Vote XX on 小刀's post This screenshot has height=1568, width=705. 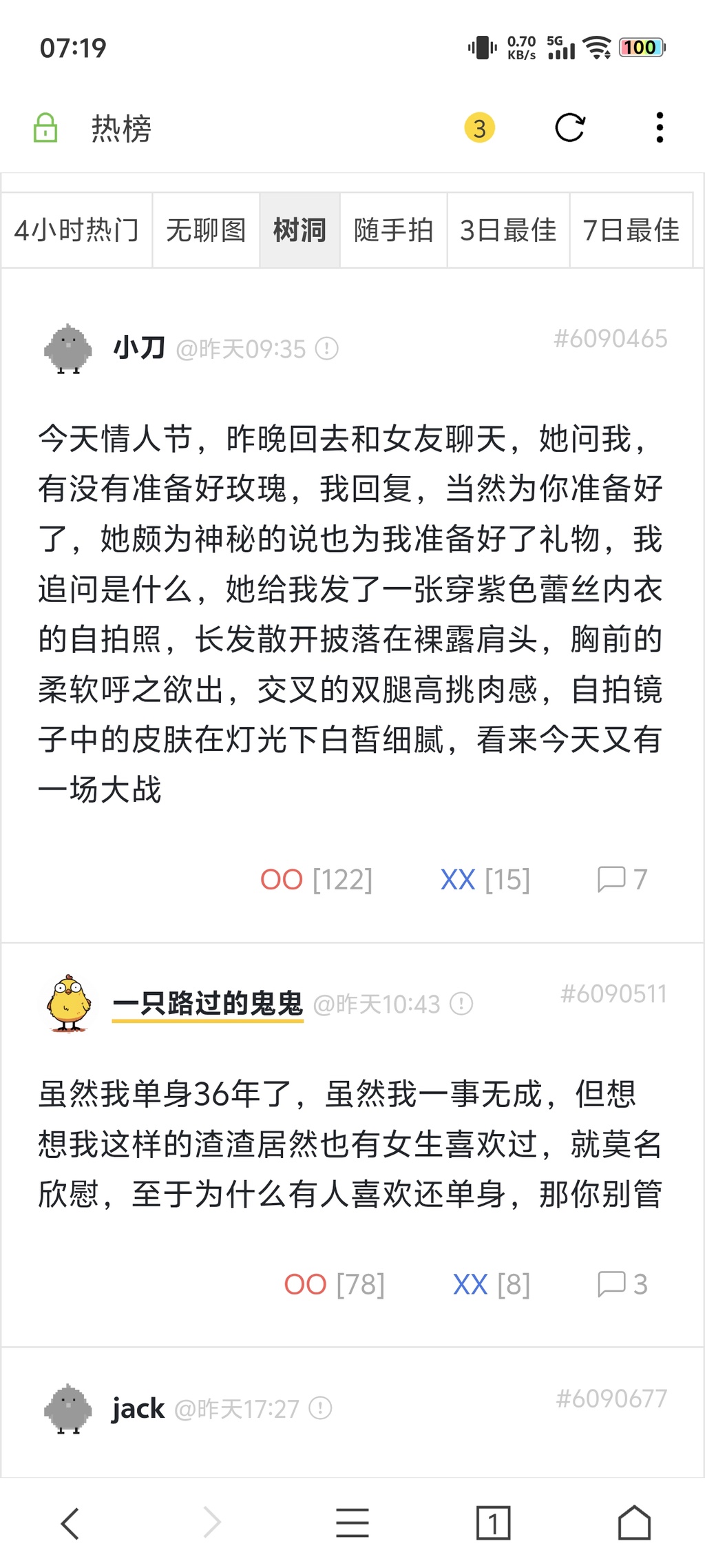tap(458, 880)
